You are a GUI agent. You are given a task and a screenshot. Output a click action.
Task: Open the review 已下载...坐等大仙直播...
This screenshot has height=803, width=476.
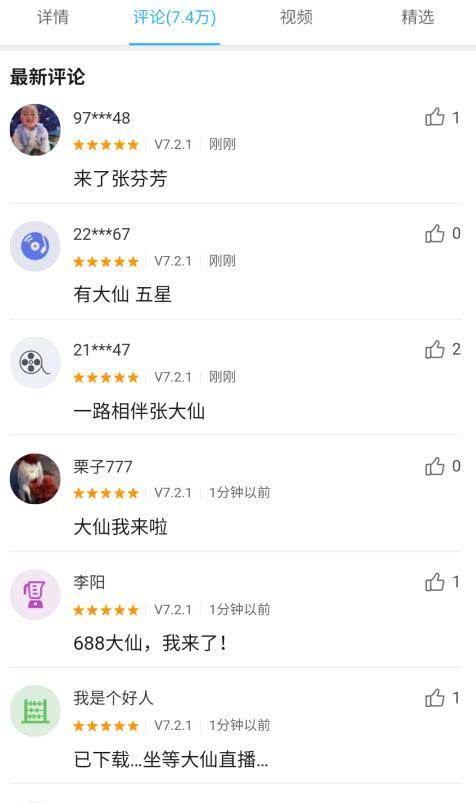(x=171, y=759)
